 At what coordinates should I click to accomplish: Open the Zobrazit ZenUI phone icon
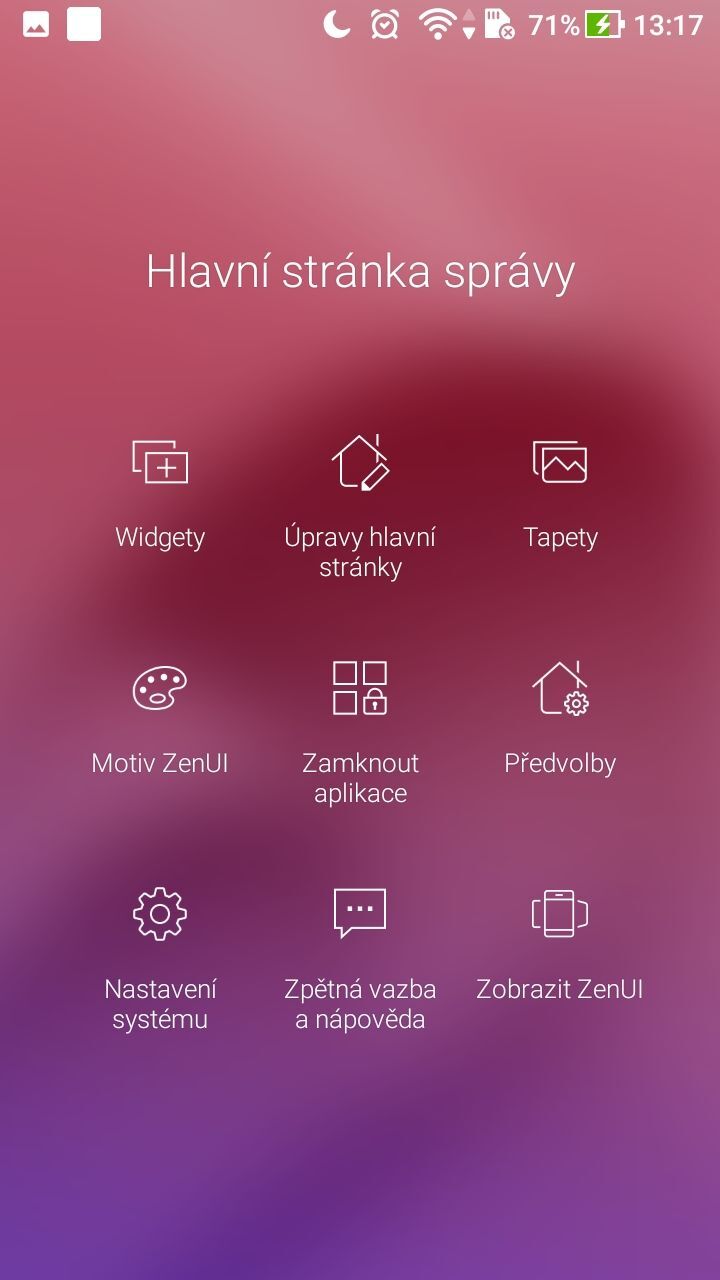(x=561, y=913)
